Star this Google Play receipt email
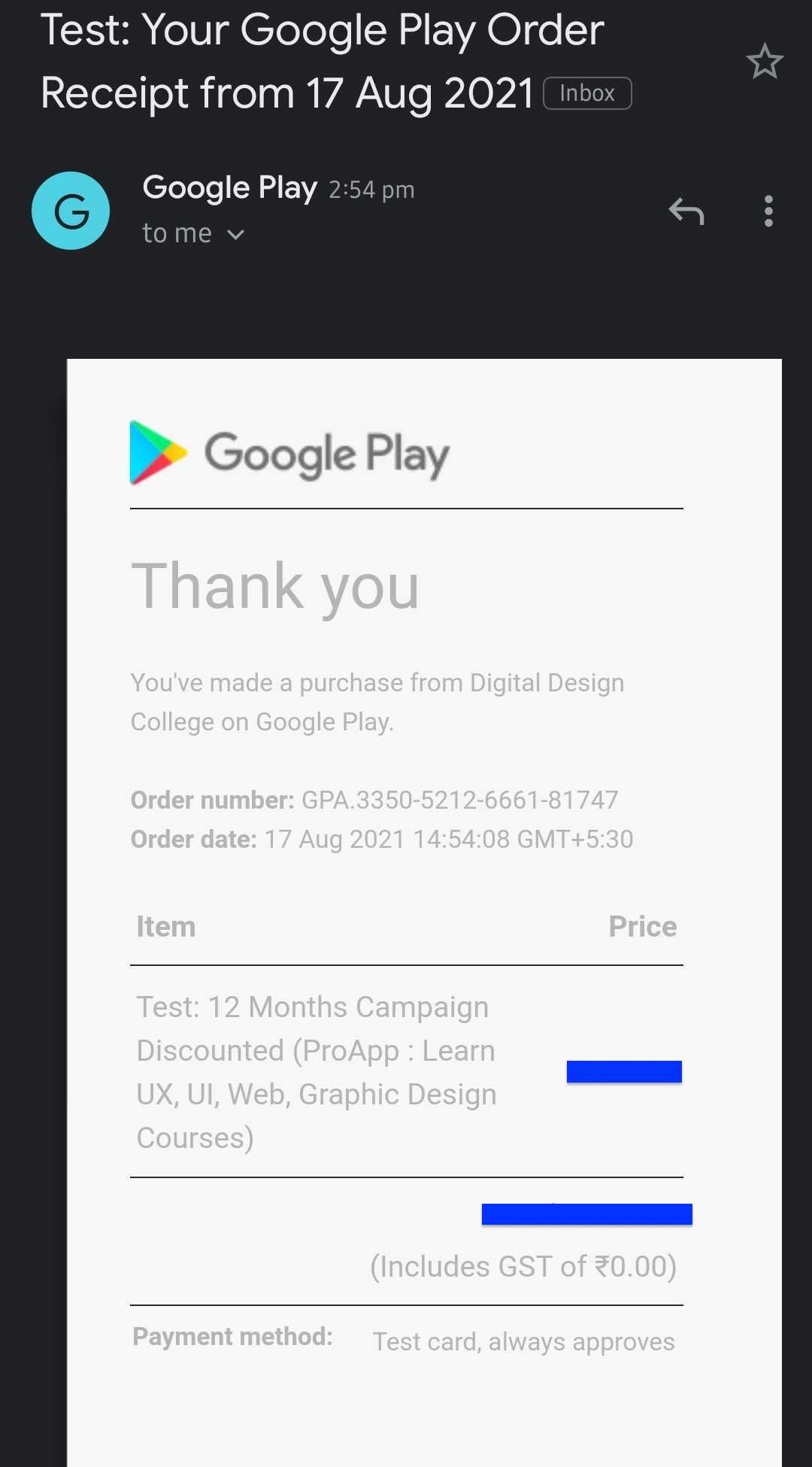This screenshot has width=812, height=1467. click(765, 62)
